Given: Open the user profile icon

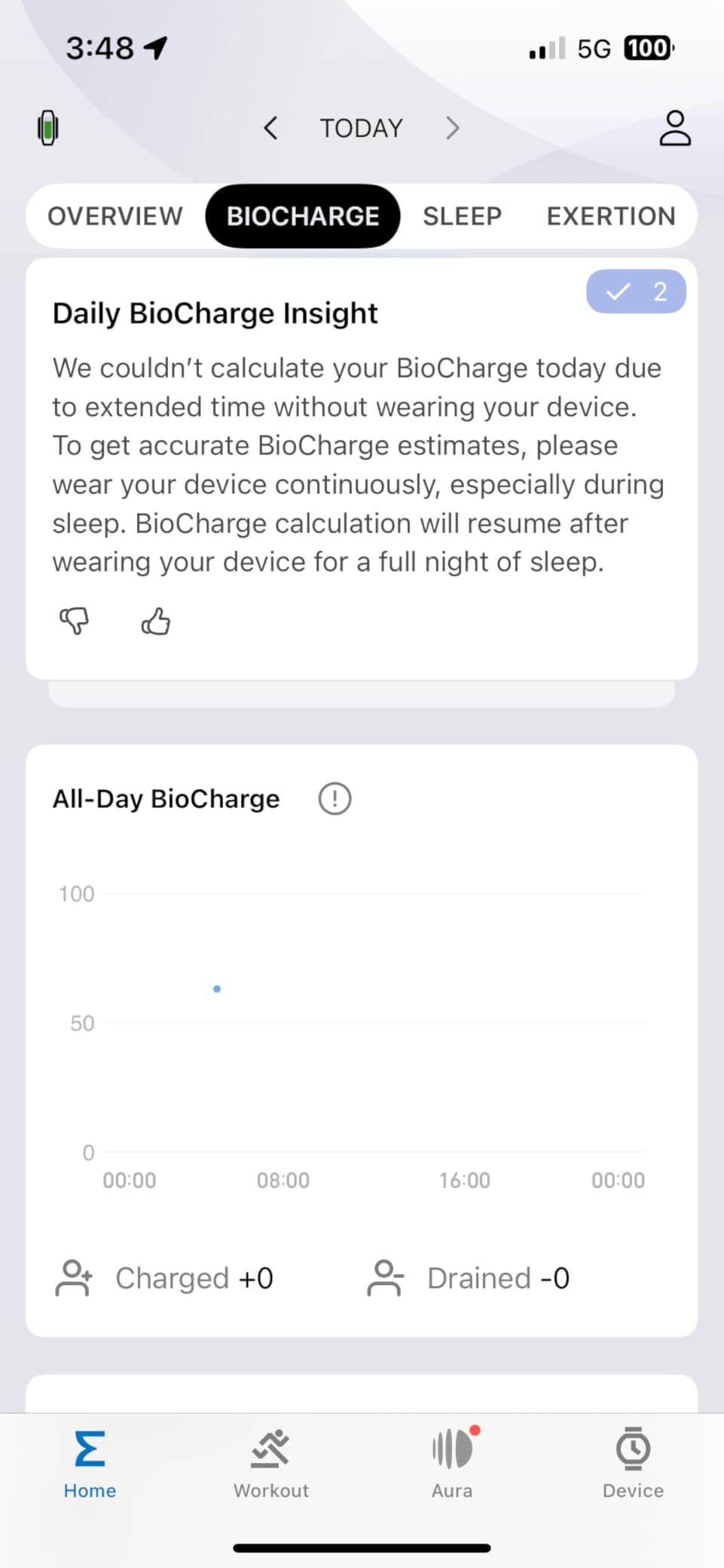Looking at the screenshot, I should [674, 127].
